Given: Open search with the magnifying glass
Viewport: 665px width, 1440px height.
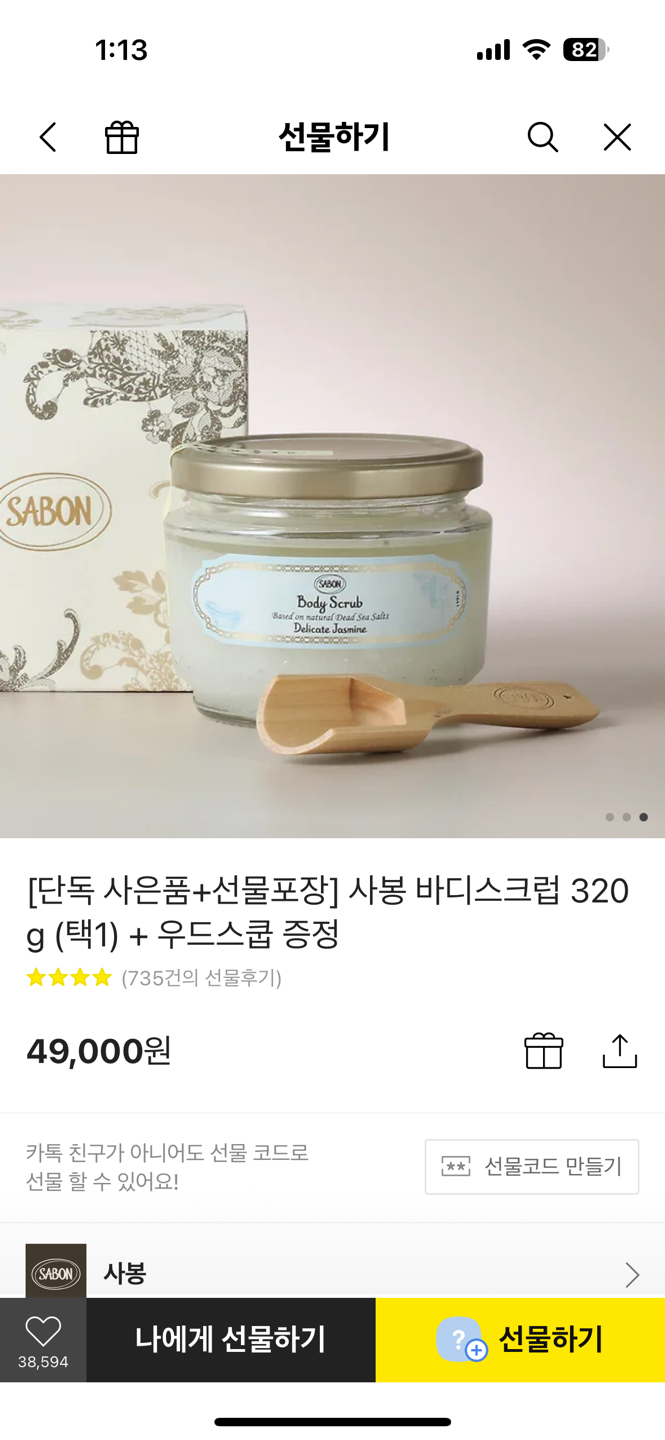Looking at the screenshot, I should (542, 137).
